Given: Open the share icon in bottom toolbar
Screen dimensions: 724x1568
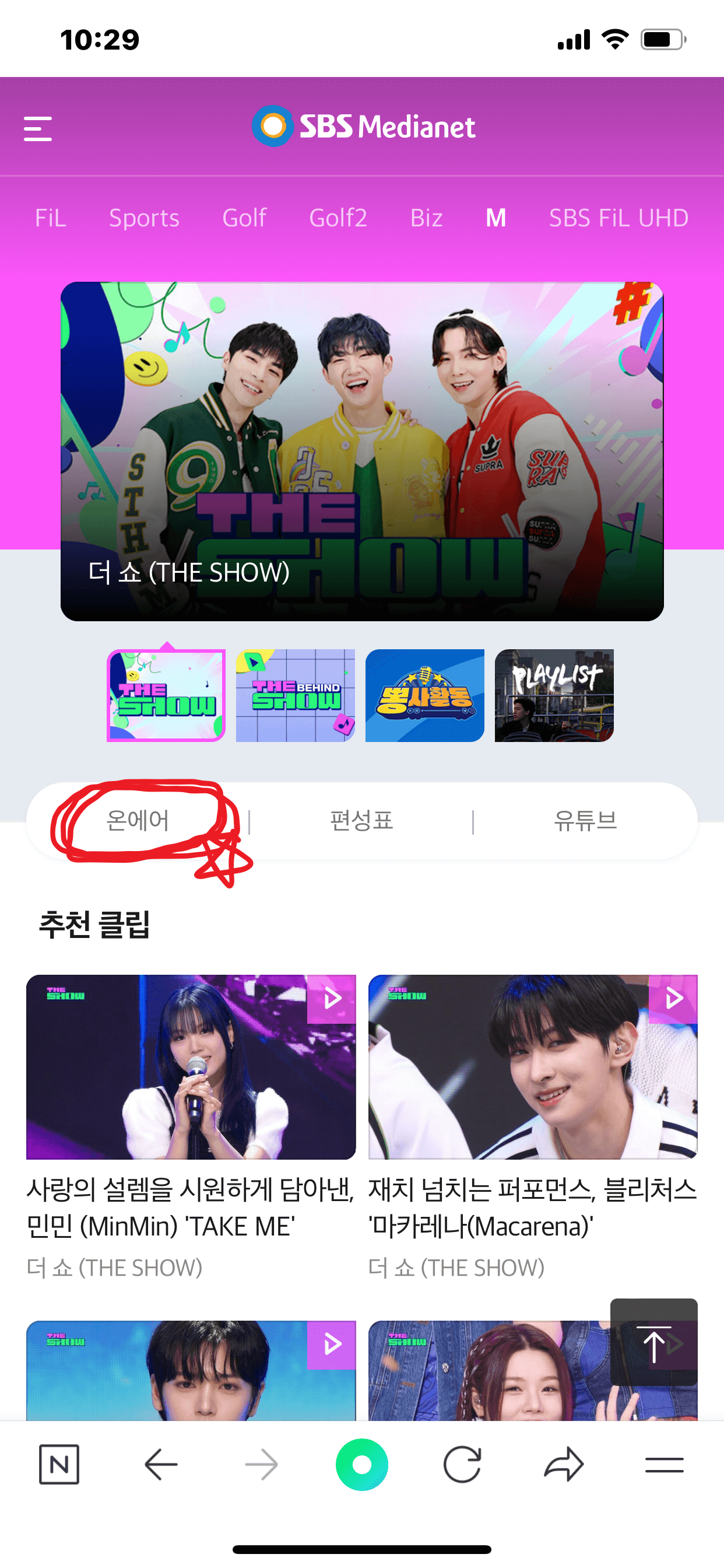Looking at the screenshot, I should (x=563, y=1465).
